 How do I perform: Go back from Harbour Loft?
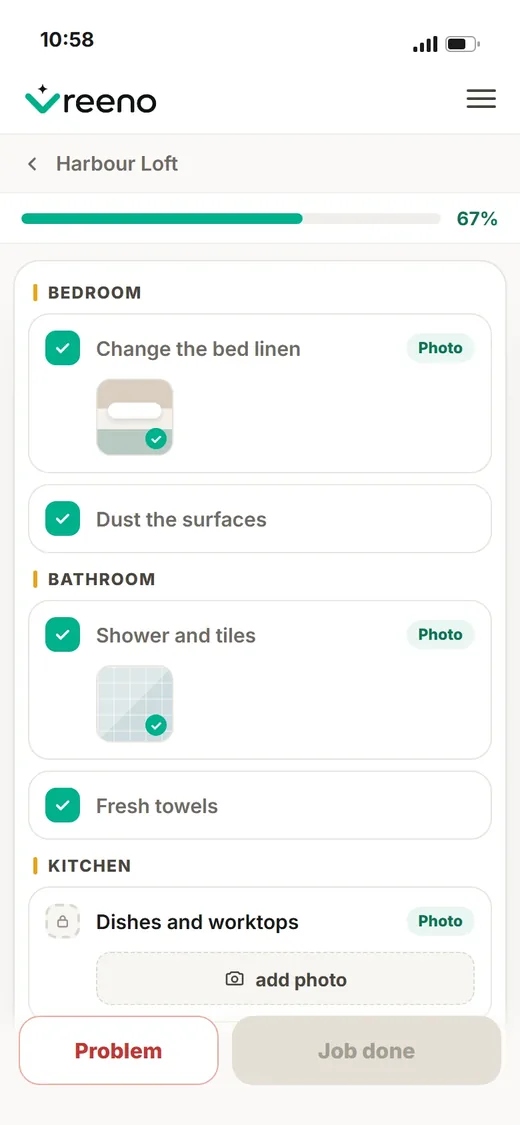[x=32, y=164]
